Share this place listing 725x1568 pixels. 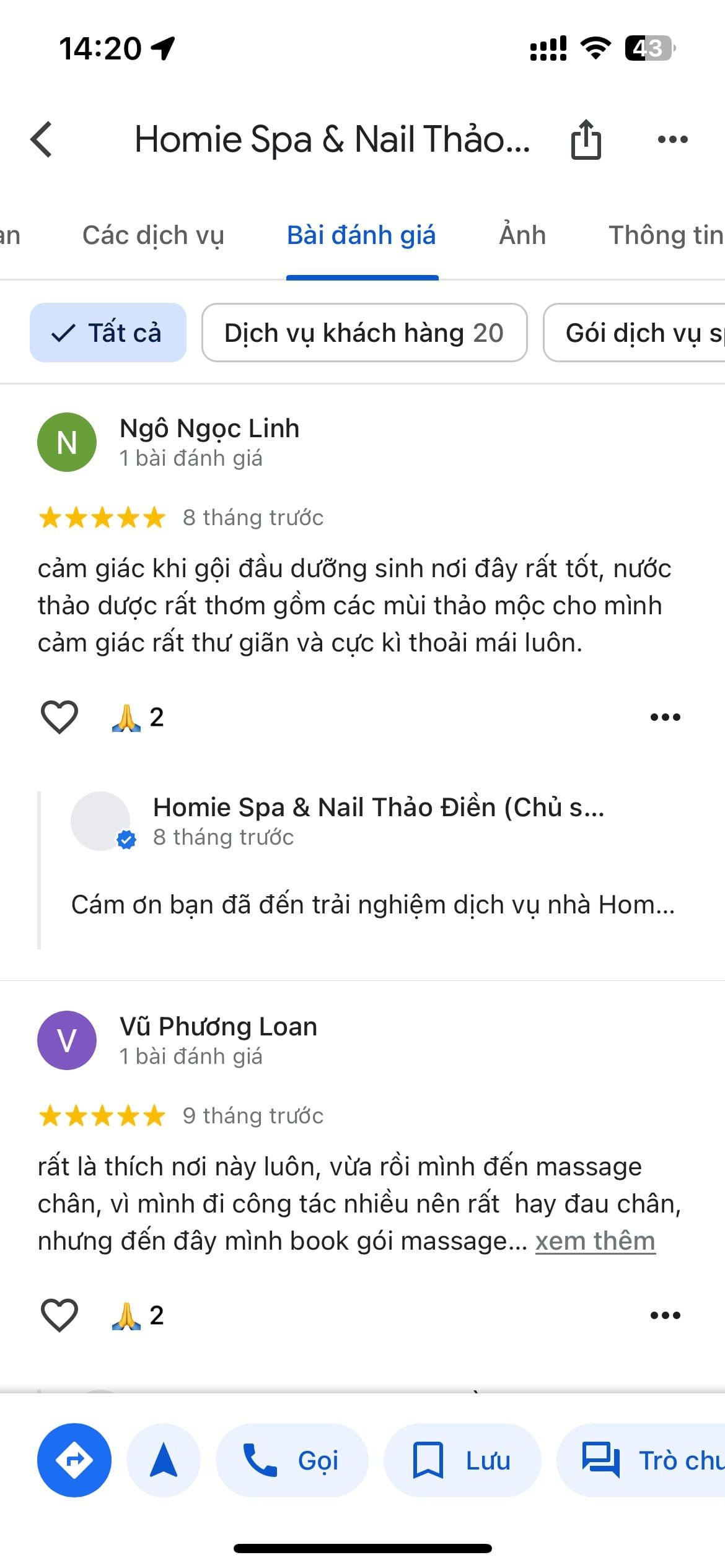(586, 140)
